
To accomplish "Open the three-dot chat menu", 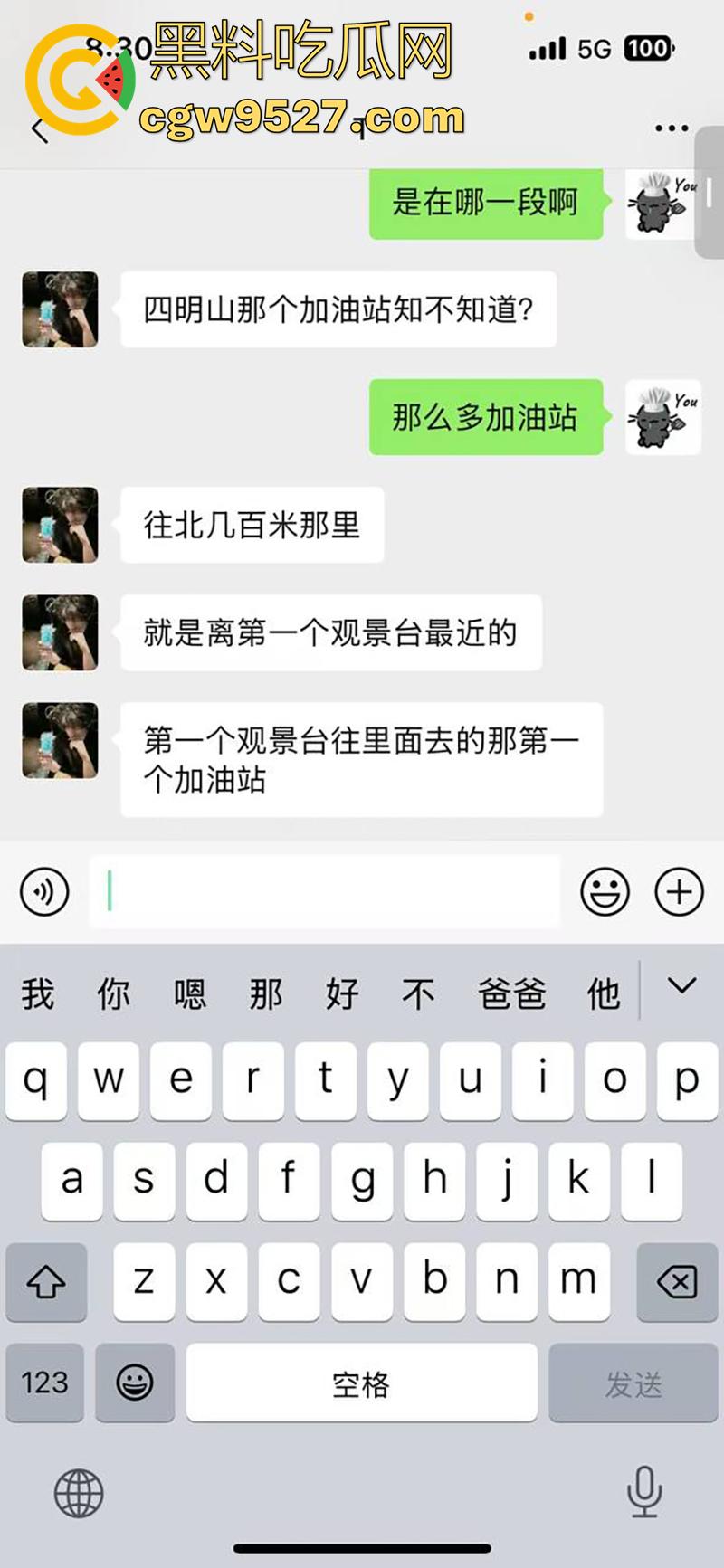I will [672, 128].
